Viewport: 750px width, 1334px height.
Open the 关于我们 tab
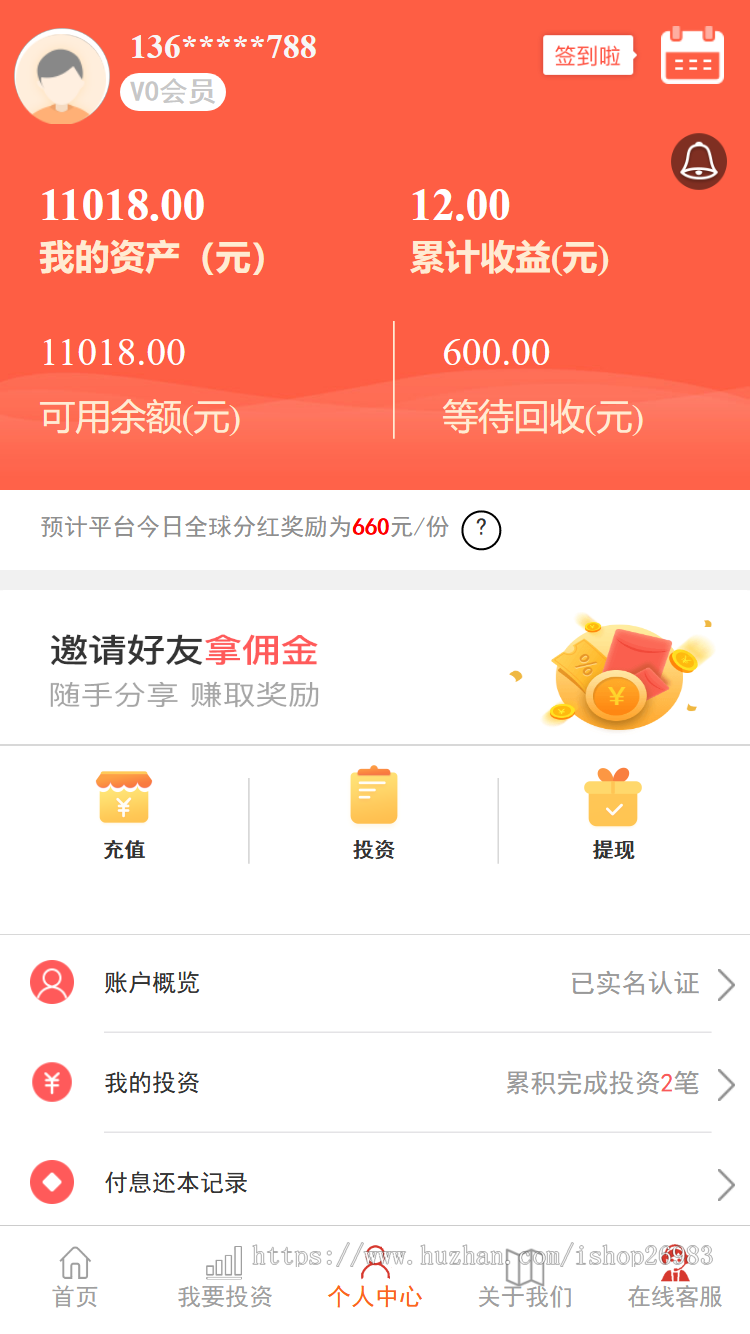tap(524, 1280)
